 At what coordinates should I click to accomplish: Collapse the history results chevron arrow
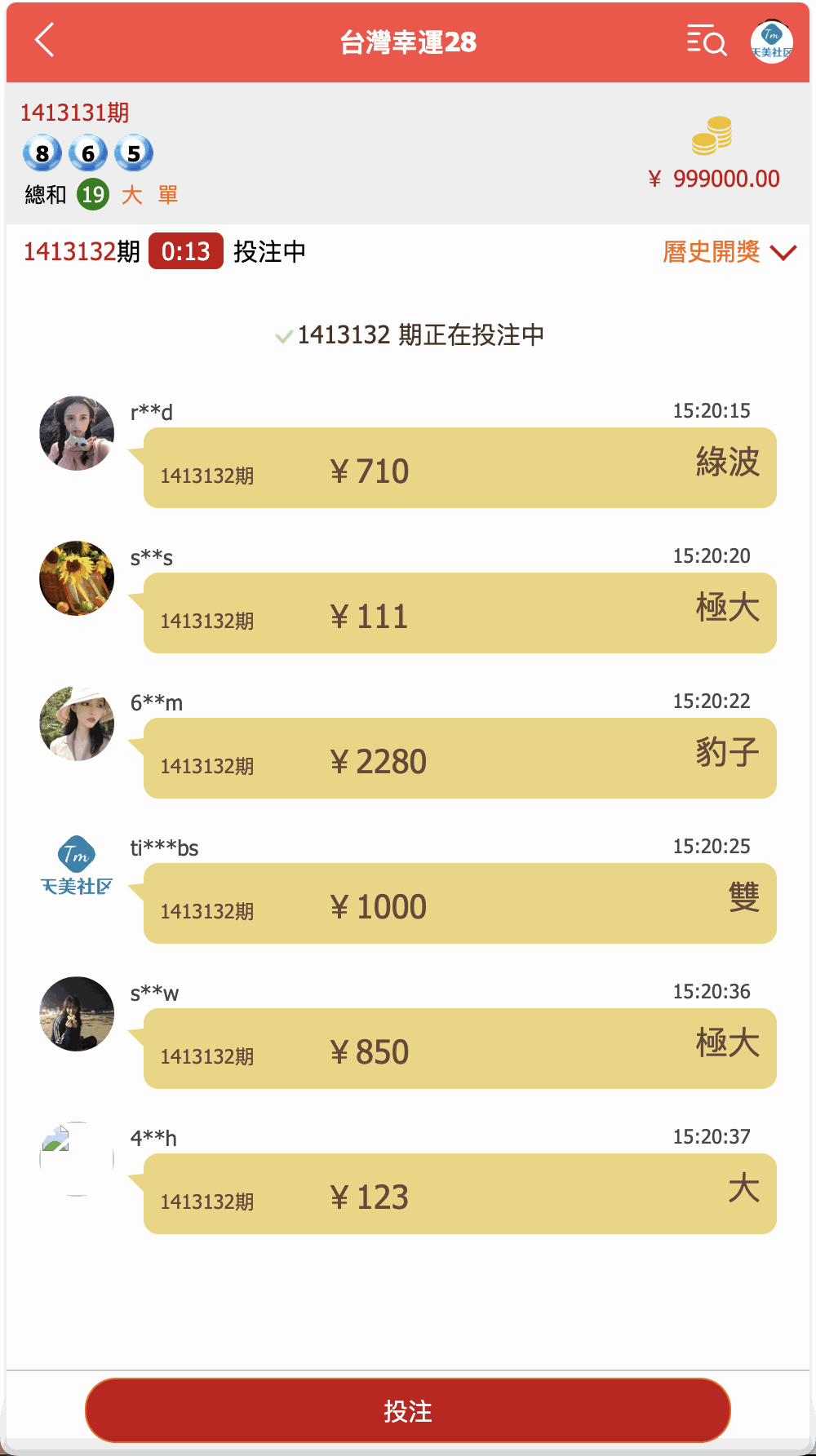click(783, 253)
